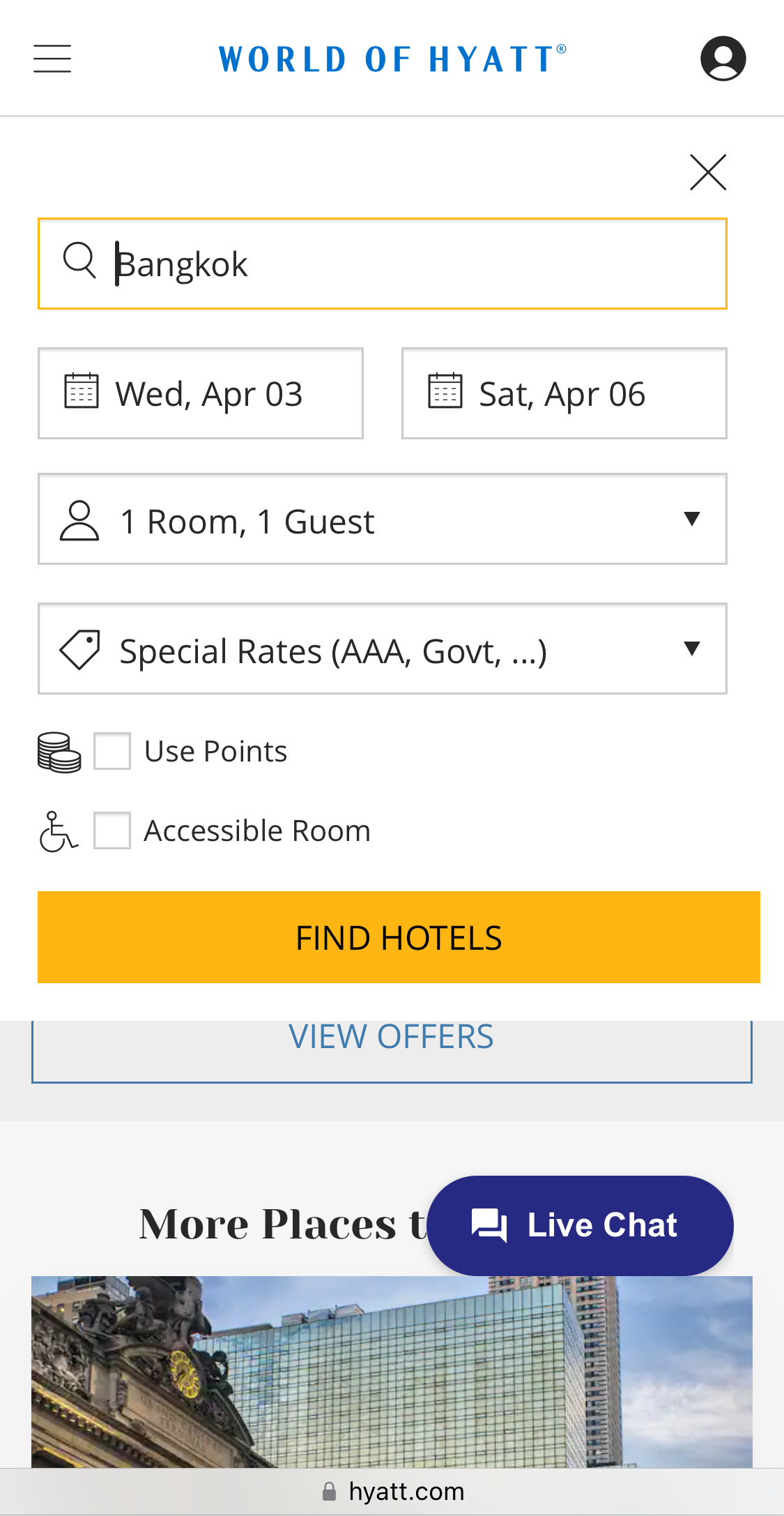The width and height of the screenshot is (784, 1516).
Task: Click the search magnifier icon
Action: (x=79, y=262)
